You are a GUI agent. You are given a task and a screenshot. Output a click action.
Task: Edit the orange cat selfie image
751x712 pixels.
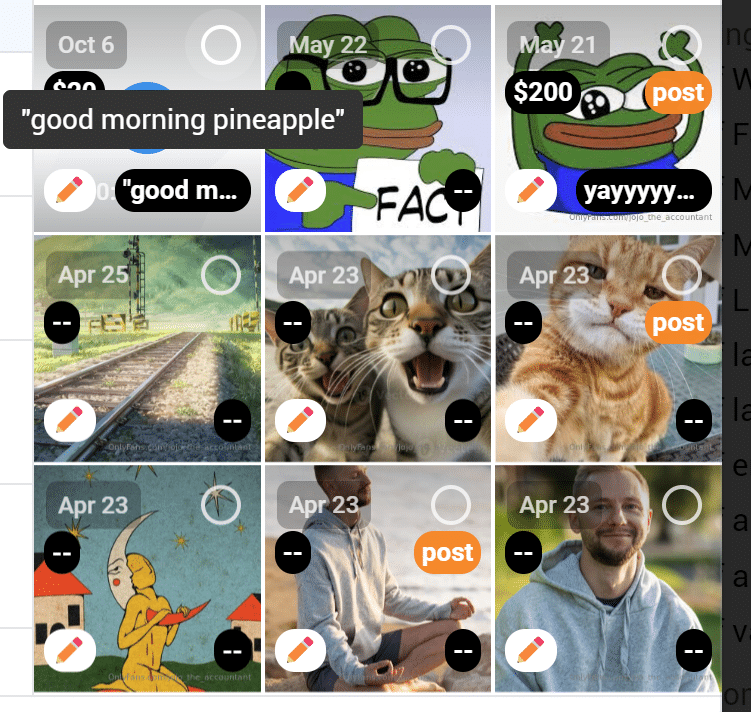[x=531, y=421]
